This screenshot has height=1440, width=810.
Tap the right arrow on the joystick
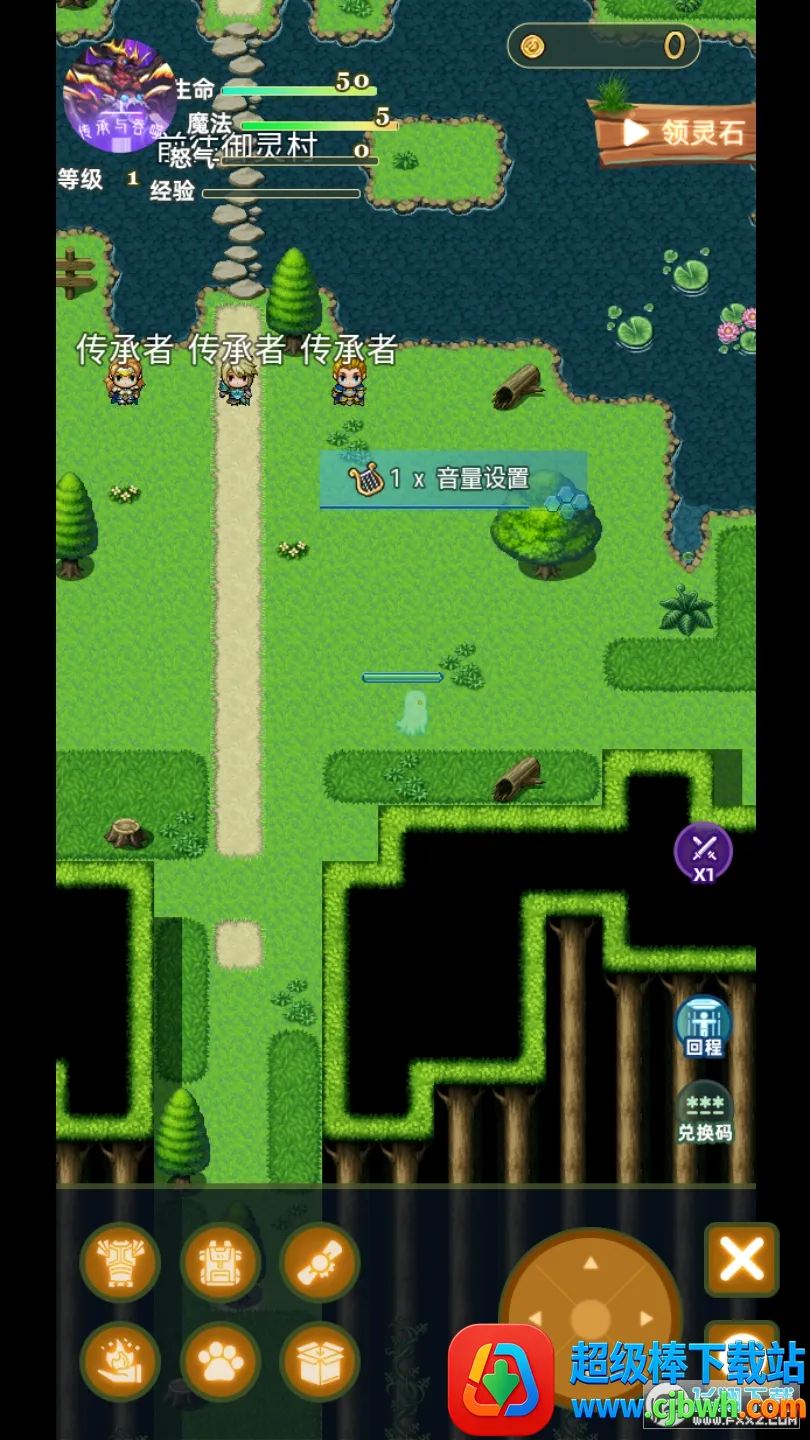tap(646, 1319)
